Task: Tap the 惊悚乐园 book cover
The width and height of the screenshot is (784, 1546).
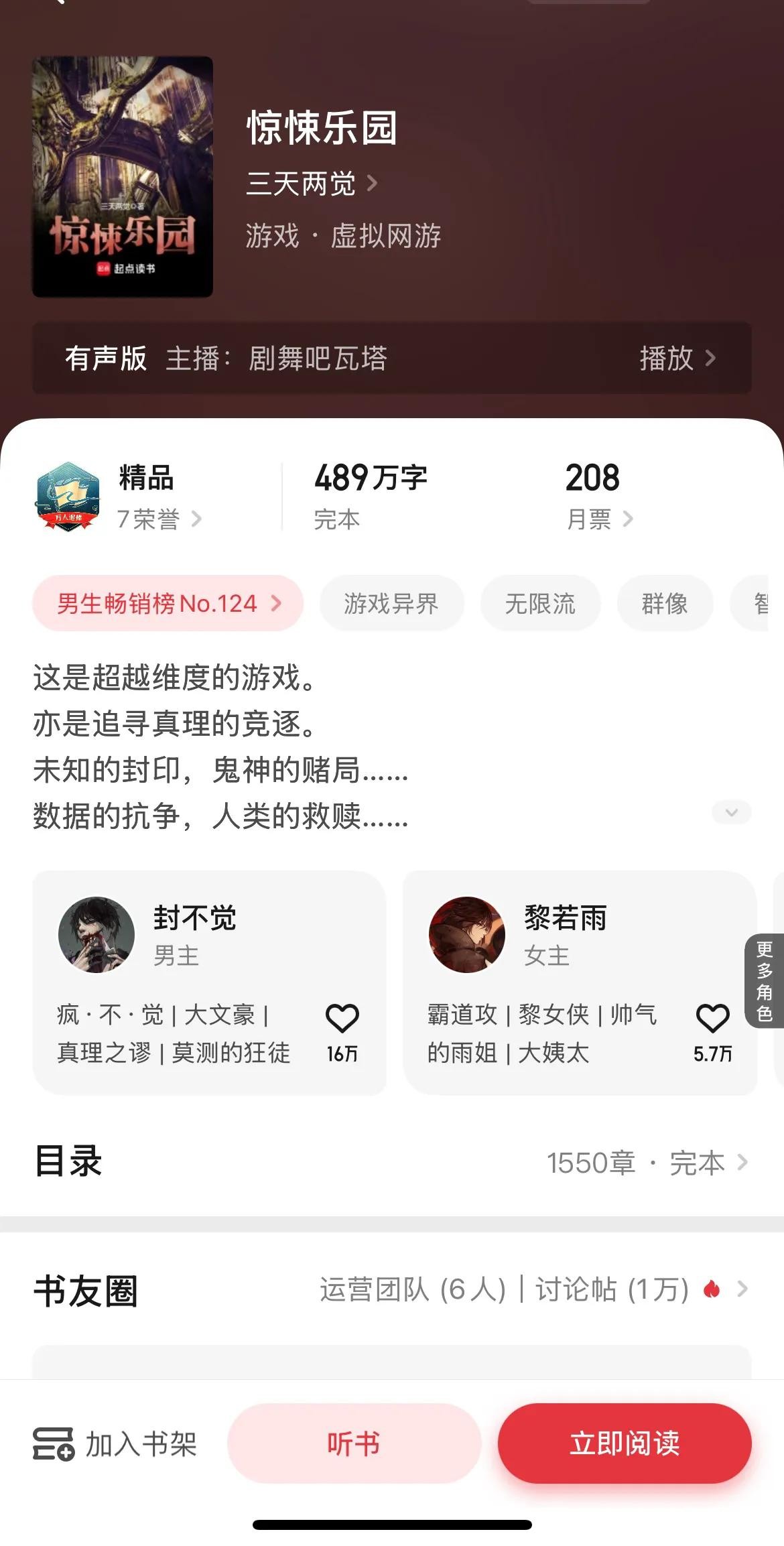Action: pyautogui.click(x=123, y=177)
